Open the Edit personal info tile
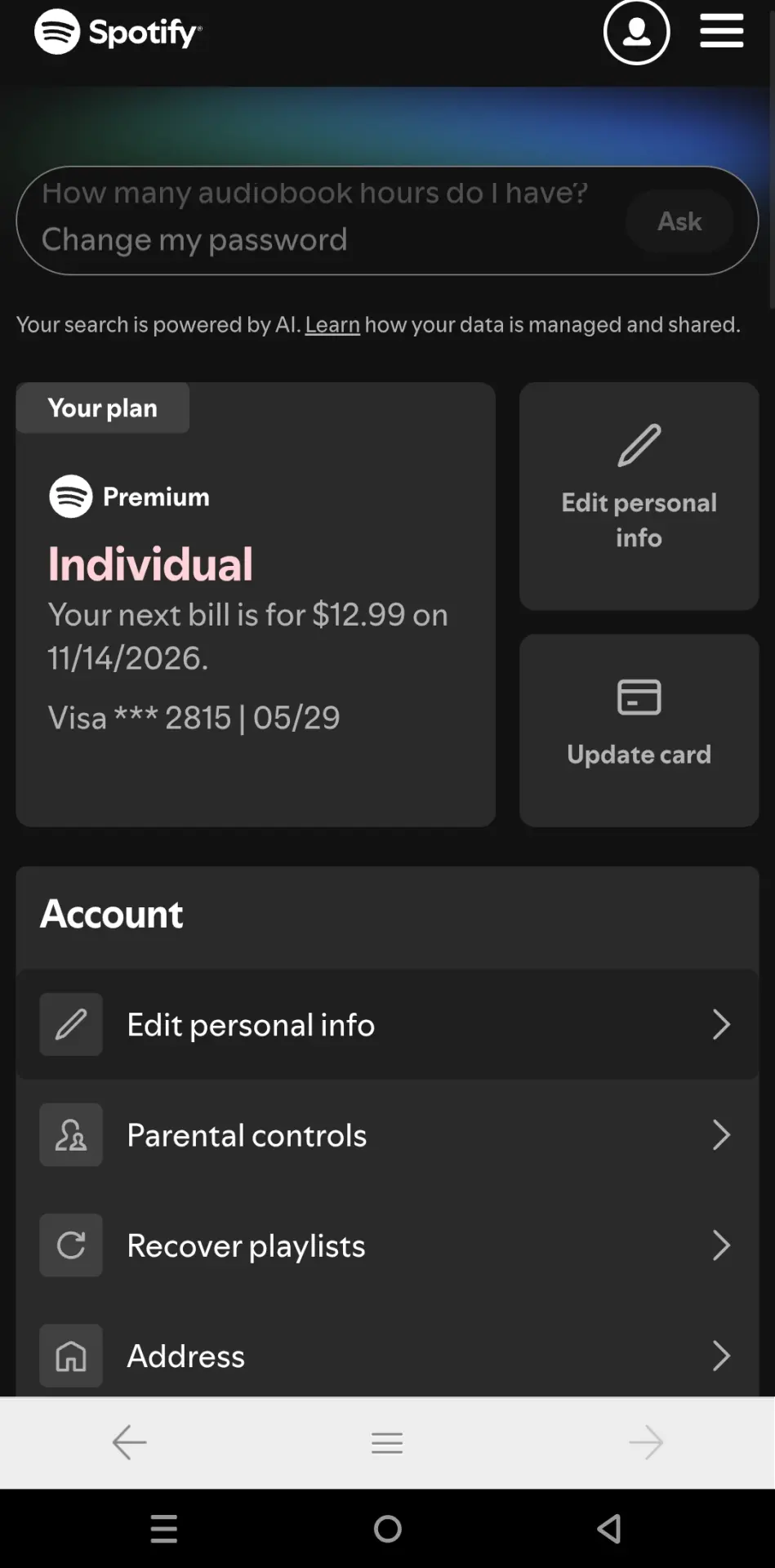The width and height of the screenshot is (775, 1568). pyautogui.click(x=639, y=496)
